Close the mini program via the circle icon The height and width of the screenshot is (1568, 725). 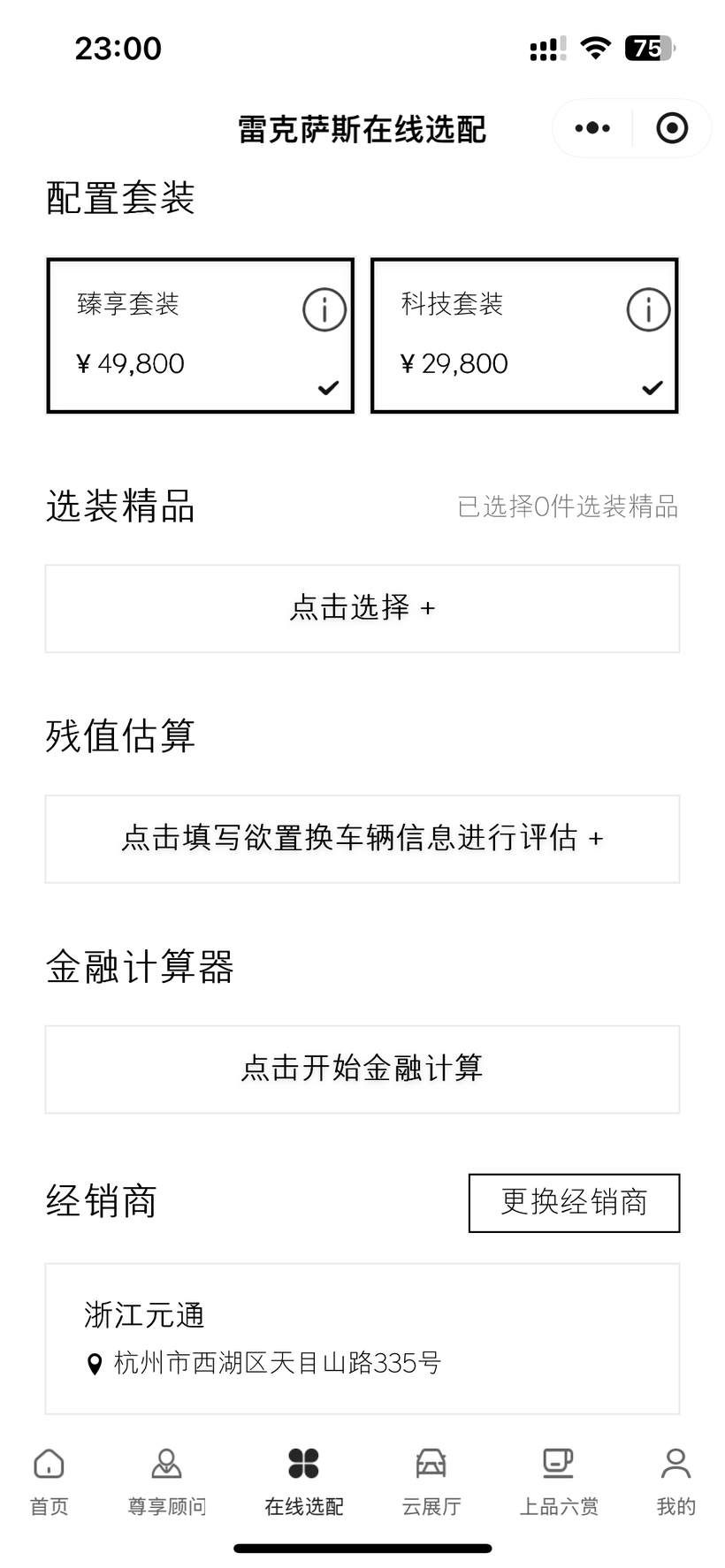(672, 128)
